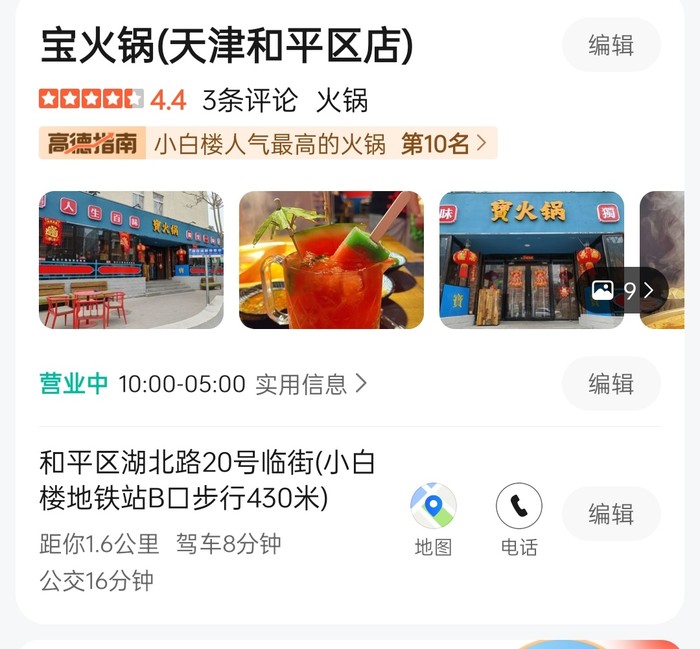Open the full gallery of 9 photos
The image size is (700, 649).
[626, 290]
